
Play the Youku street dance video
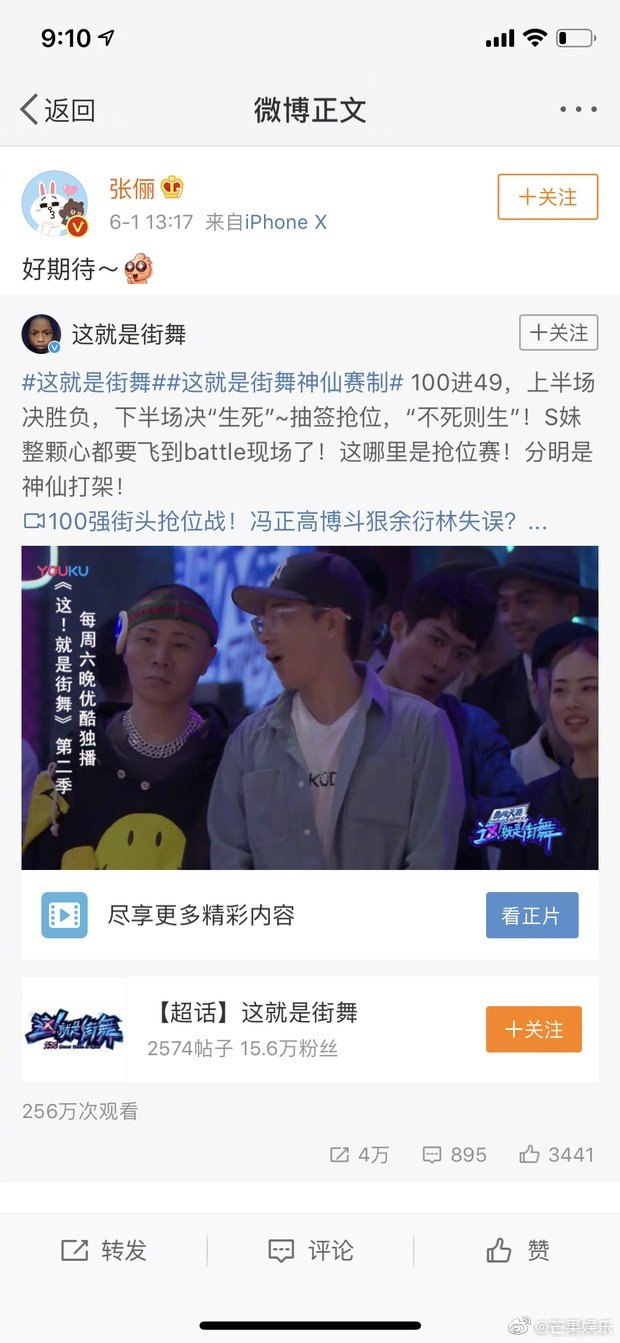[x=310, y=707]
